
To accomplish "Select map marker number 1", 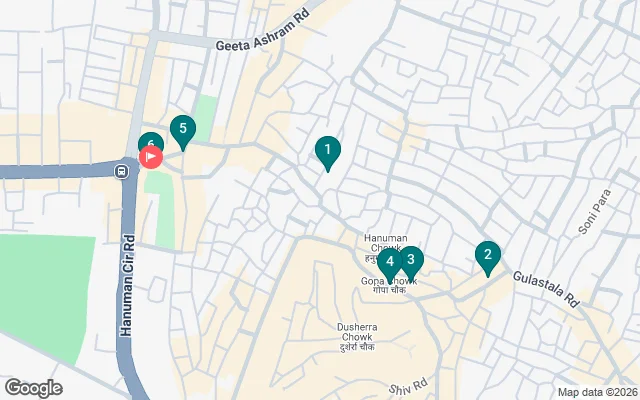I will 326,151.
